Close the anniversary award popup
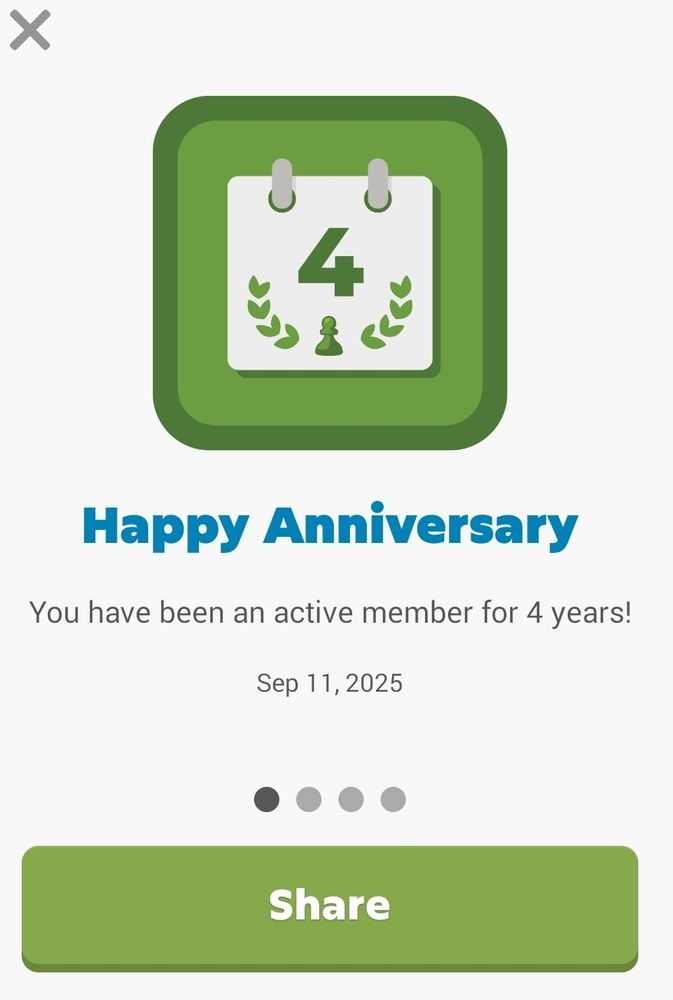Screen dimensions: 673x1000 (x=30, y=30)
